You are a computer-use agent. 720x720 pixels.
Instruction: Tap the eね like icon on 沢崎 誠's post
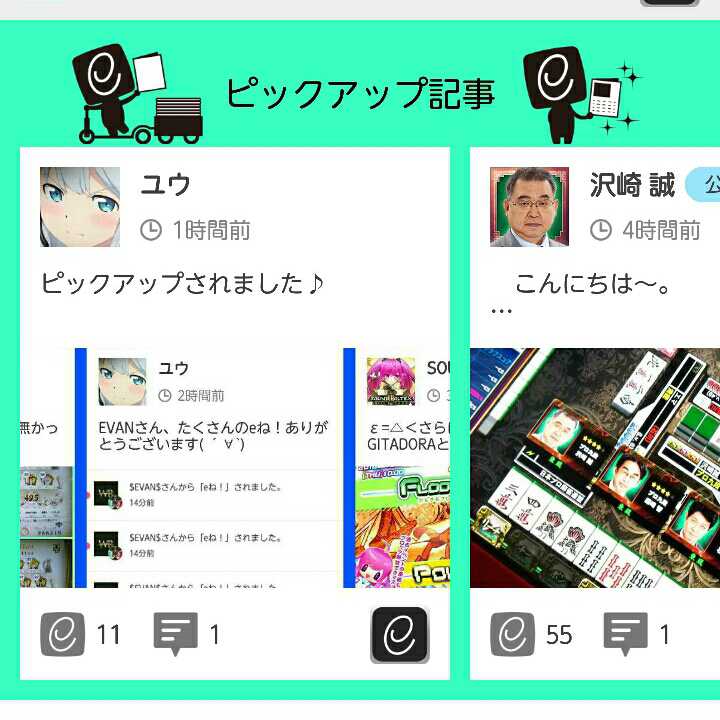coord(513,634)
